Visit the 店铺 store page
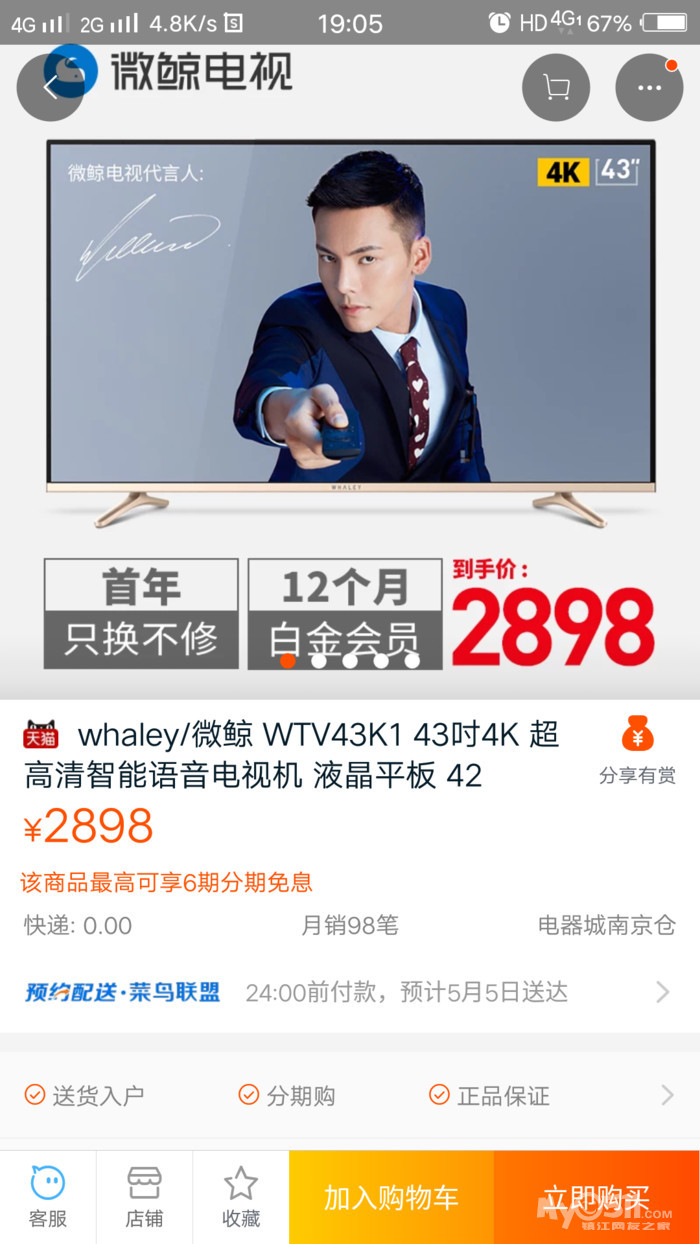This screenshot has width=700, height=1244. point(144,1197)
